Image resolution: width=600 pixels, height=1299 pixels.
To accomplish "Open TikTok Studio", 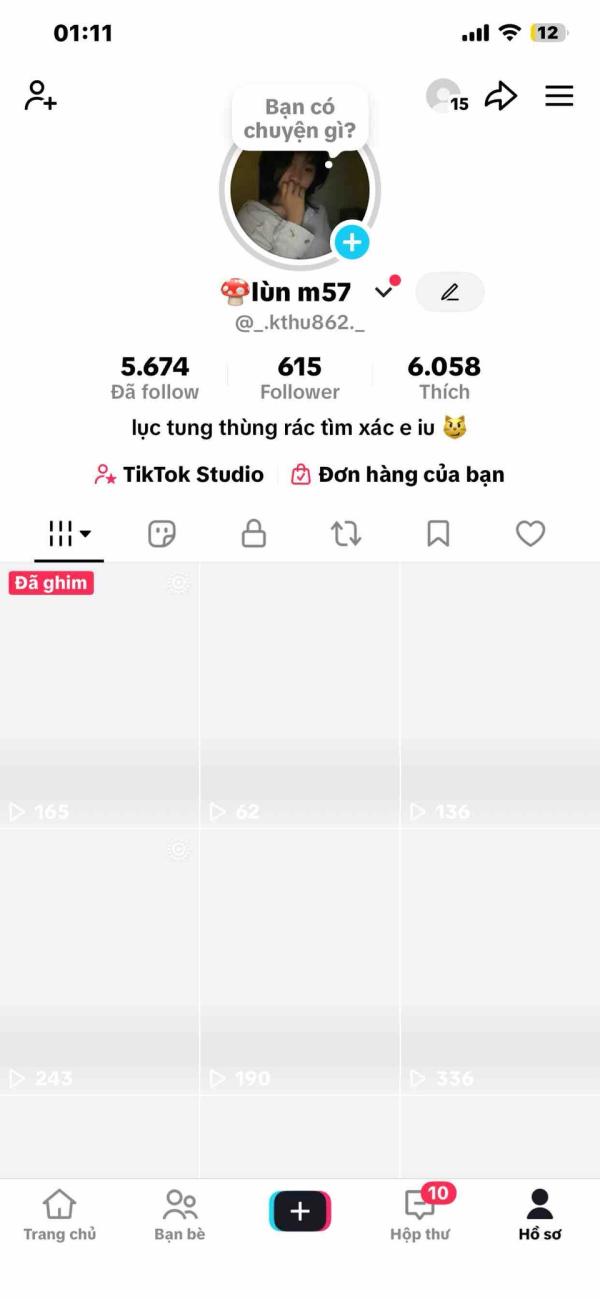I will (180, 475).
